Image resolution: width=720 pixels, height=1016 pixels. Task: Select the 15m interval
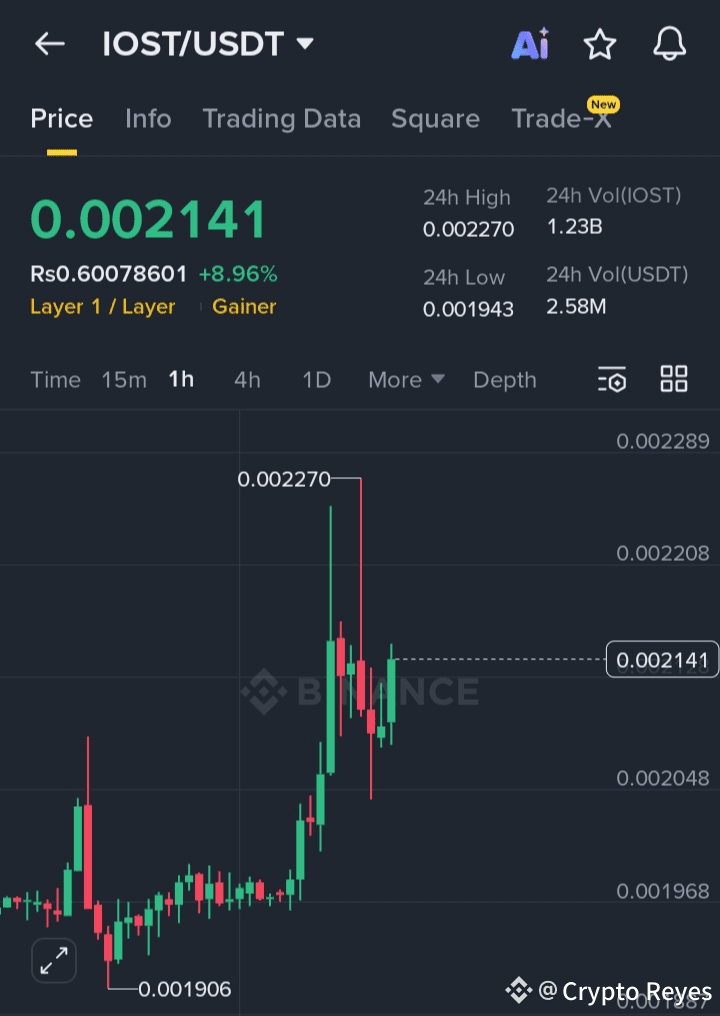pos(124,380)
